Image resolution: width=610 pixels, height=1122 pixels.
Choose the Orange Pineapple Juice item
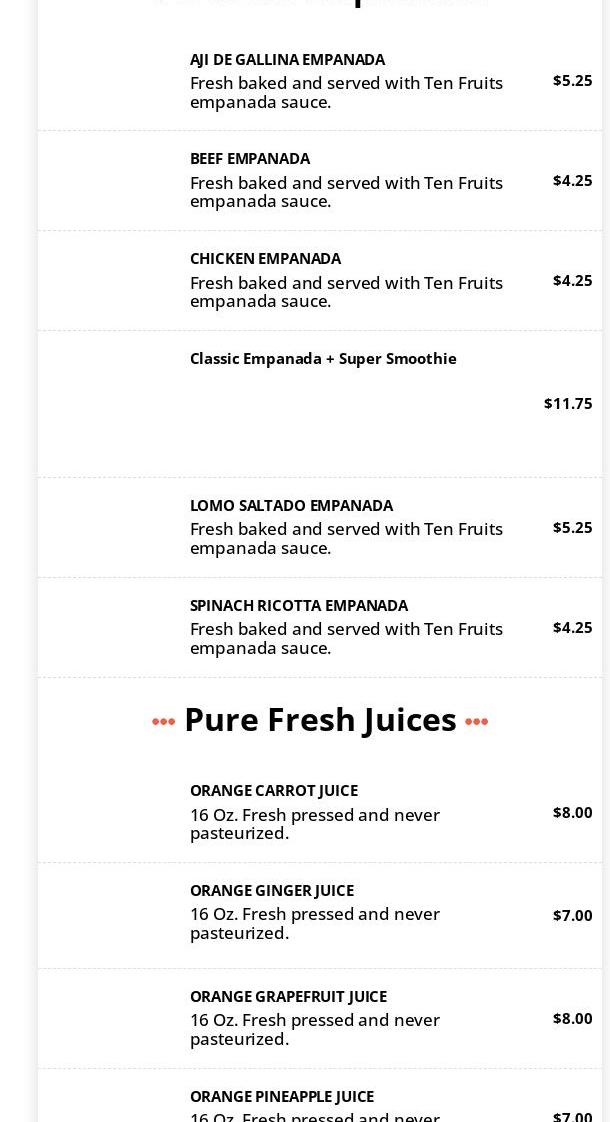pos(281,1097)
